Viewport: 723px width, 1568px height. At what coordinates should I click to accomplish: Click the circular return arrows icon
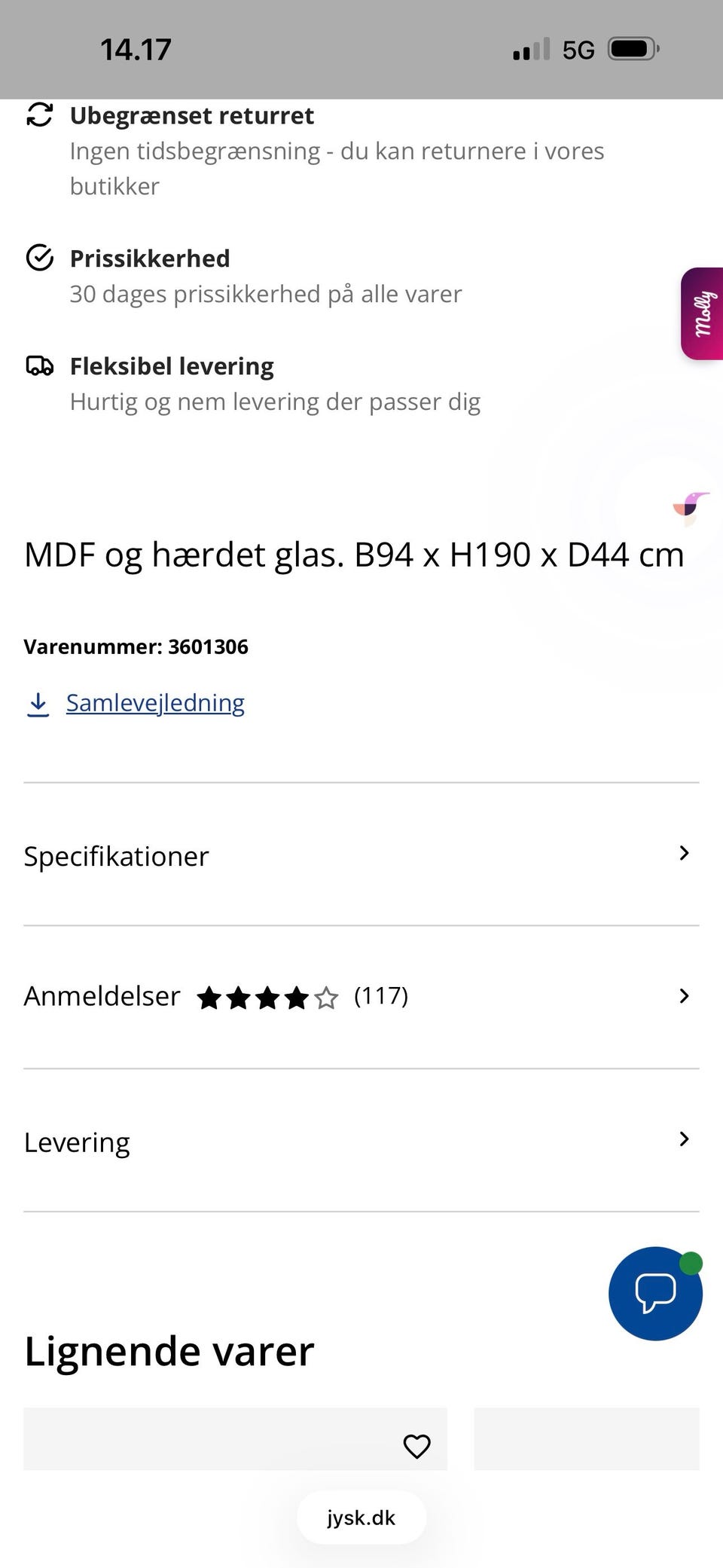(x=40, y=115)
